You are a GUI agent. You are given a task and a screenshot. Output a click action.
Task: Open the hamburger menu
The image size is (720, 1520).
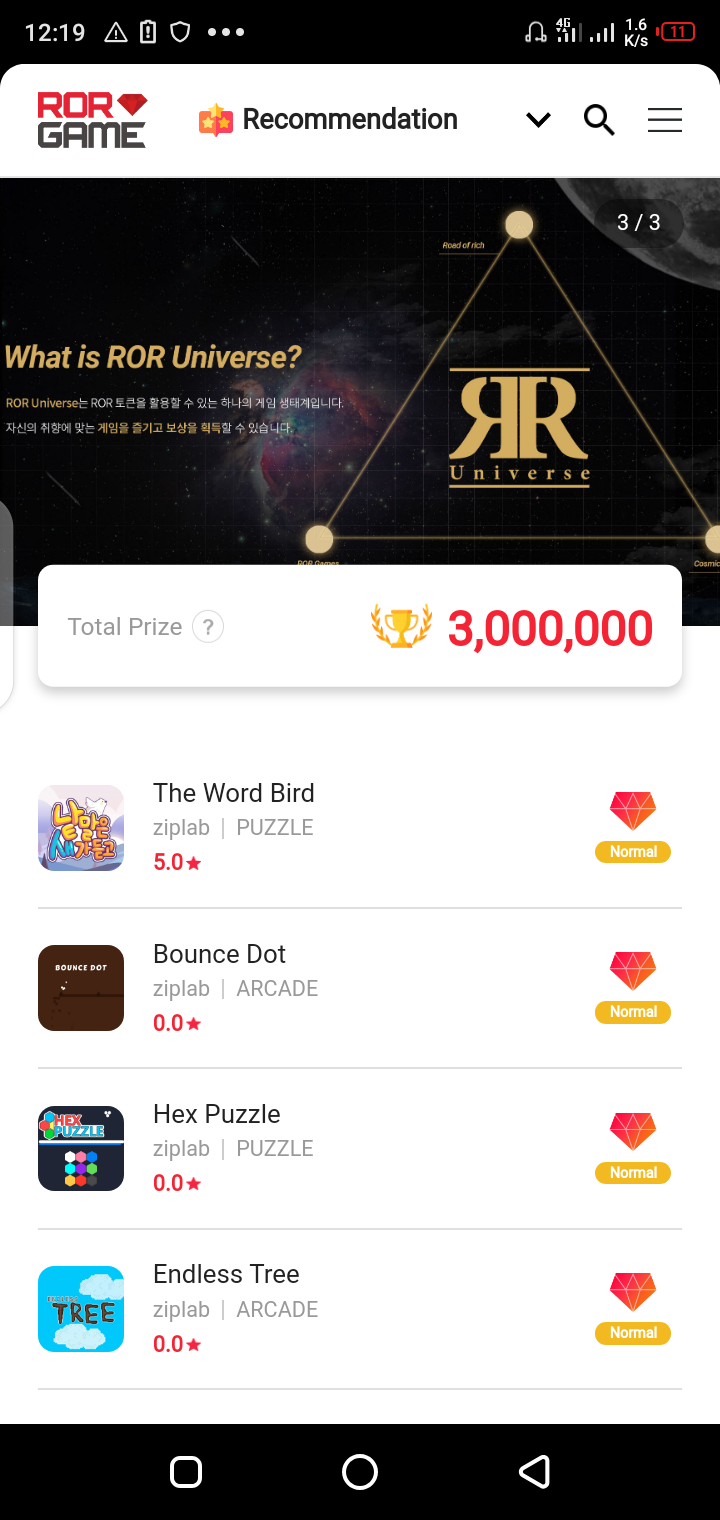point(664,120)
